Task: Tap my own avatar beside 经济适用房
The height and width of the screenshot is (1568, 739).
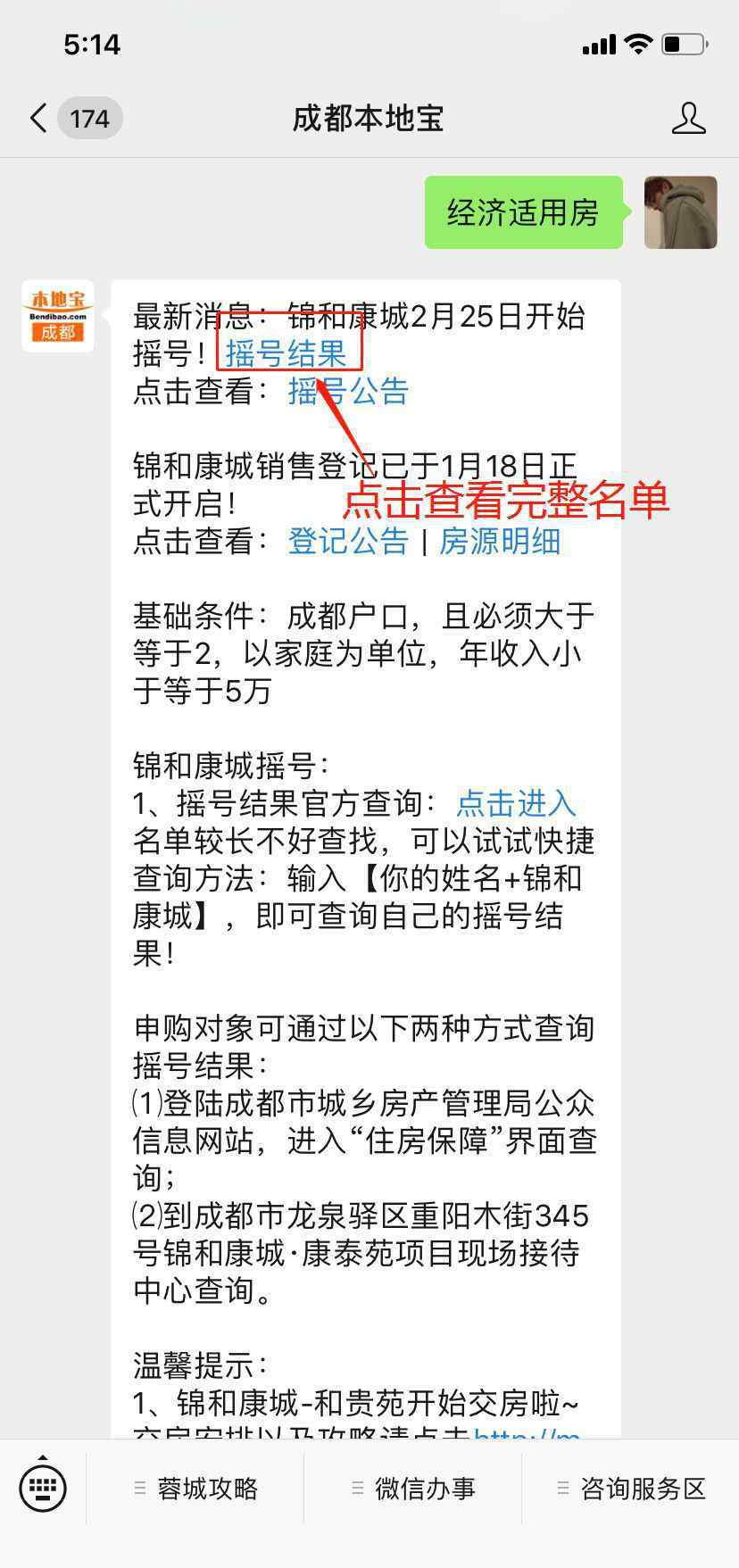Action: click(x=681, y=212)
